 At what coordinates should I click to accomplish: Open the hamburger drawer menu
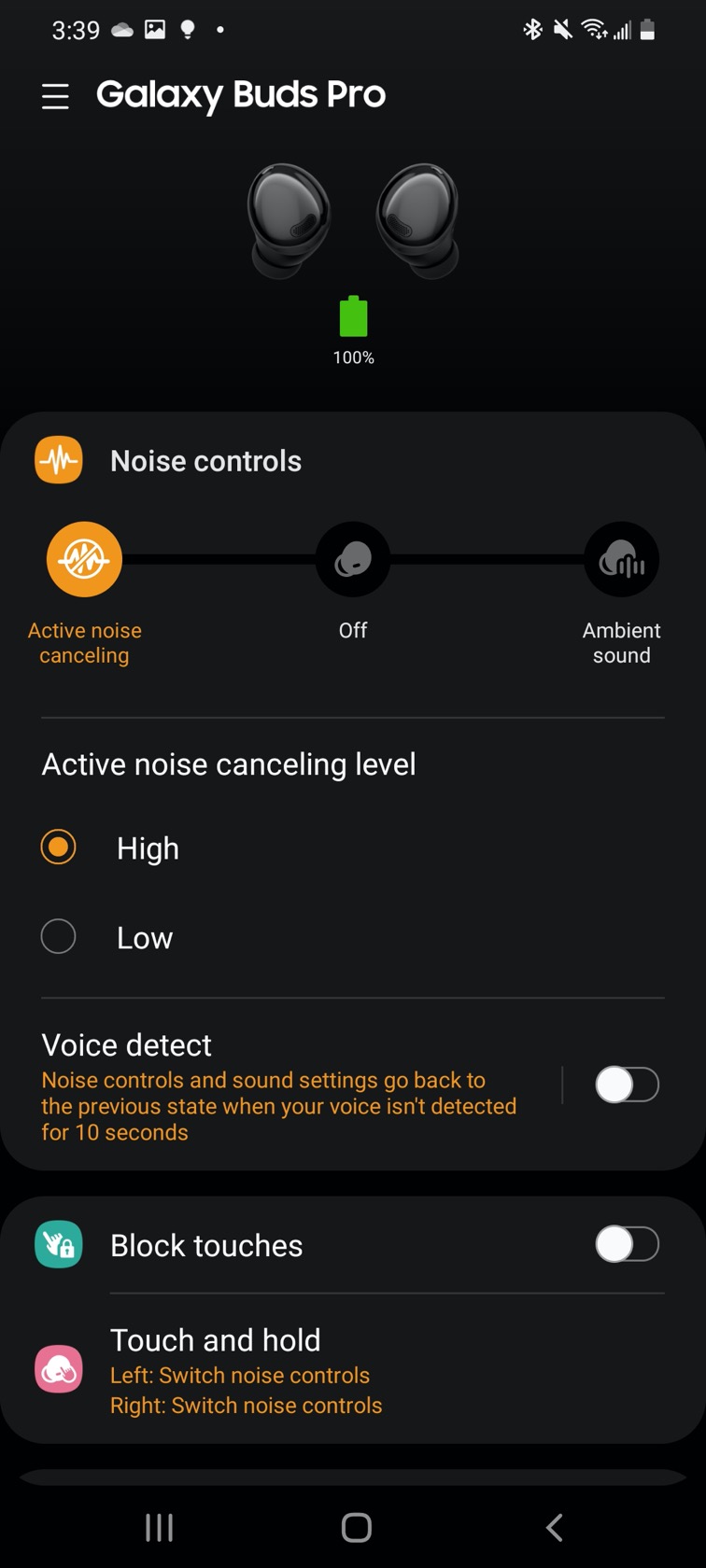coord(55,96)
